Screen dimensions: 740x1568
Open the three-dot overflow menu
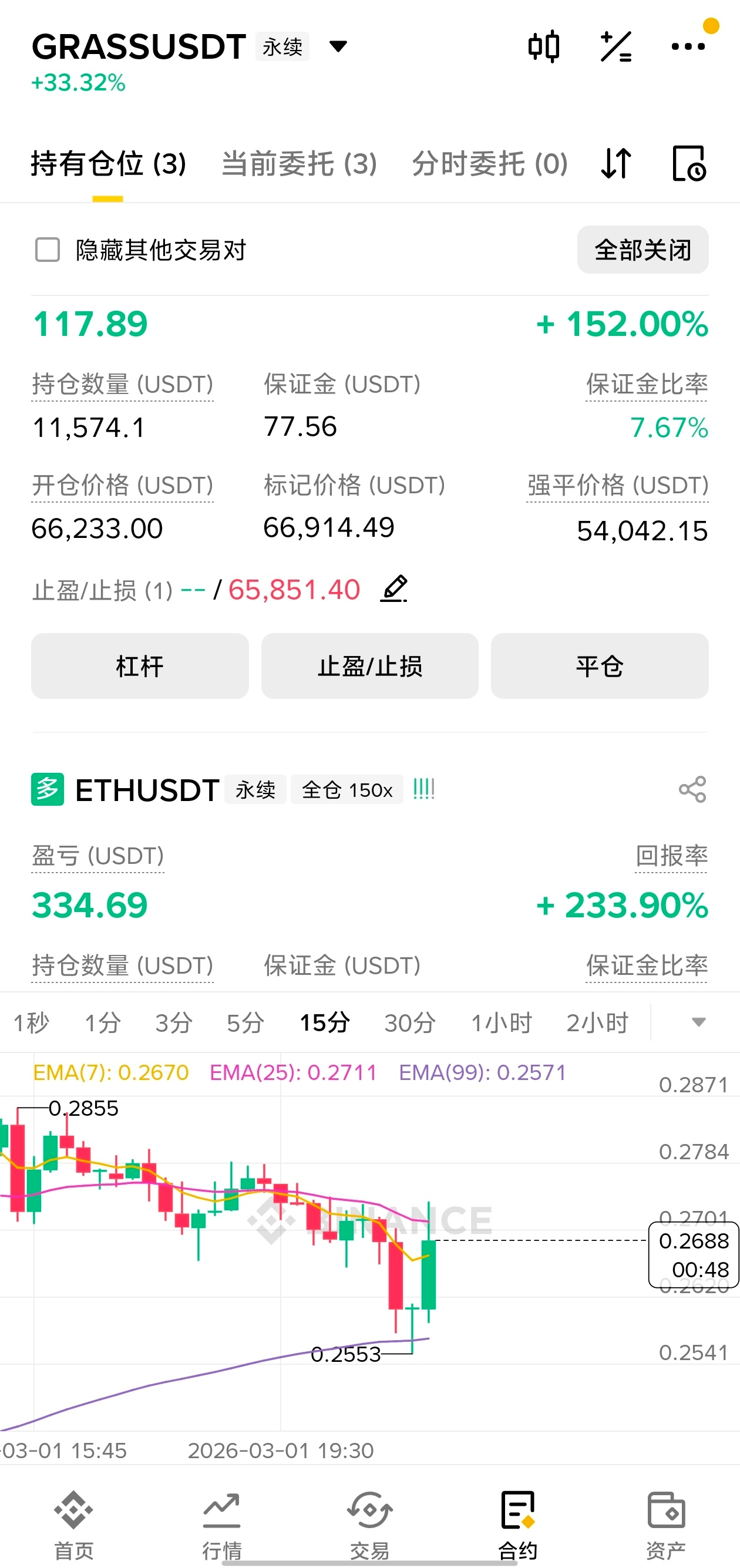[x=688, y=46]
